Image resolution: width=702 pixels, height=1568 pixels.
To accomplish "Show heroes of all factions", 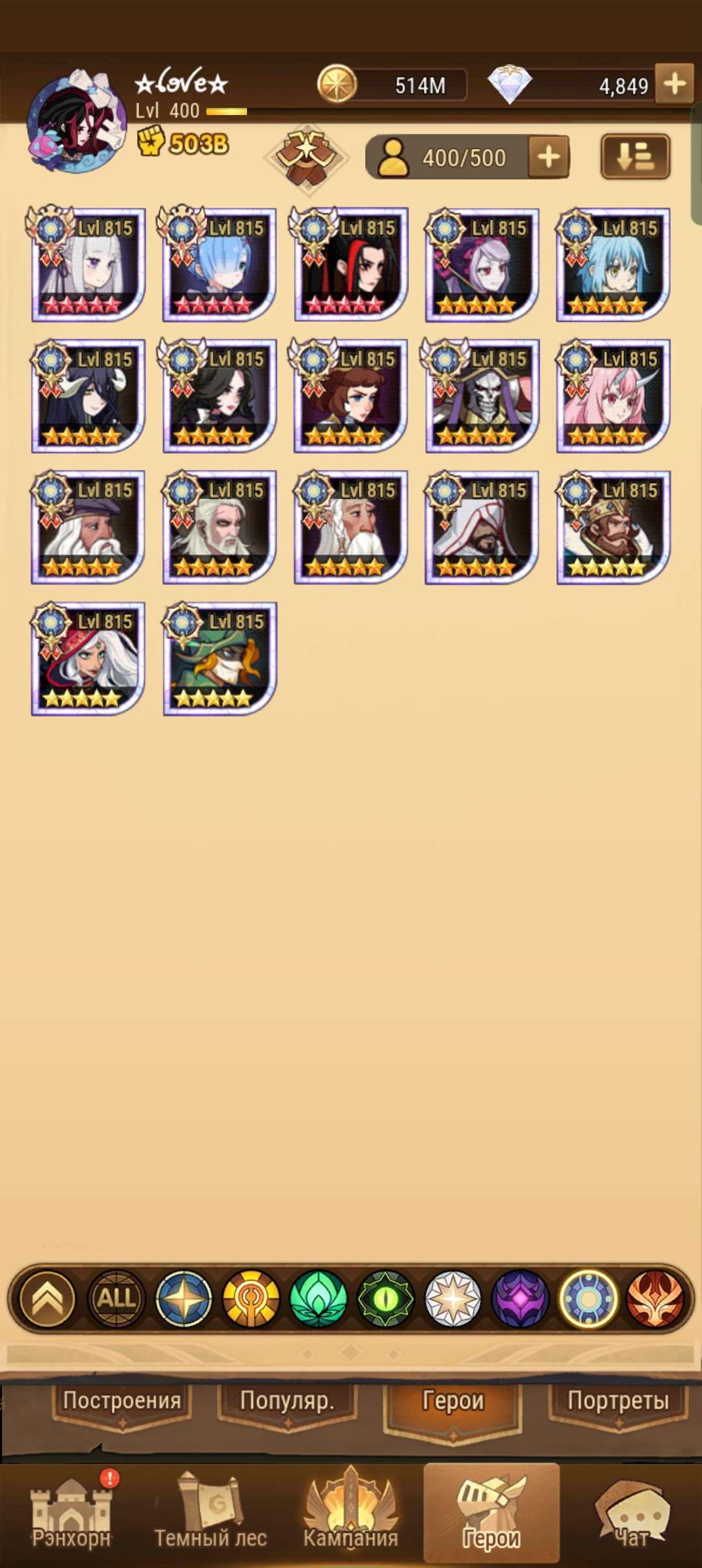I will (116, 1298).
